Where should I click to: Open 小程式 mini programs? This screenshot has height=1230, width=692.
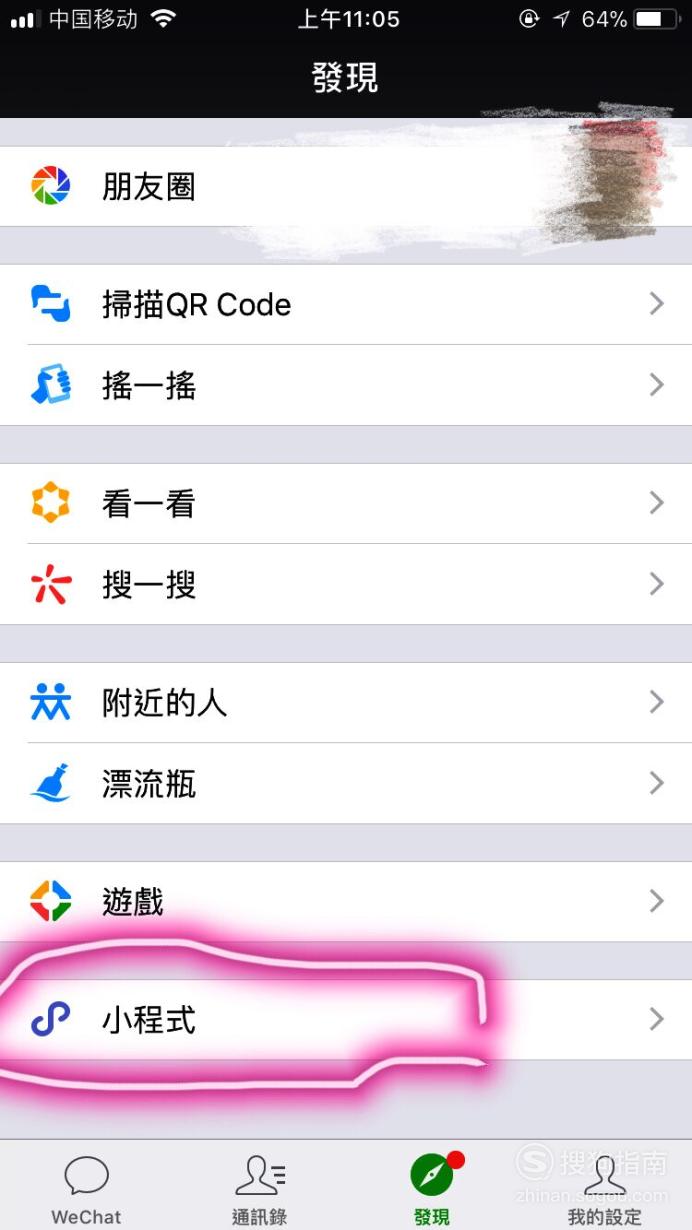346,1020
